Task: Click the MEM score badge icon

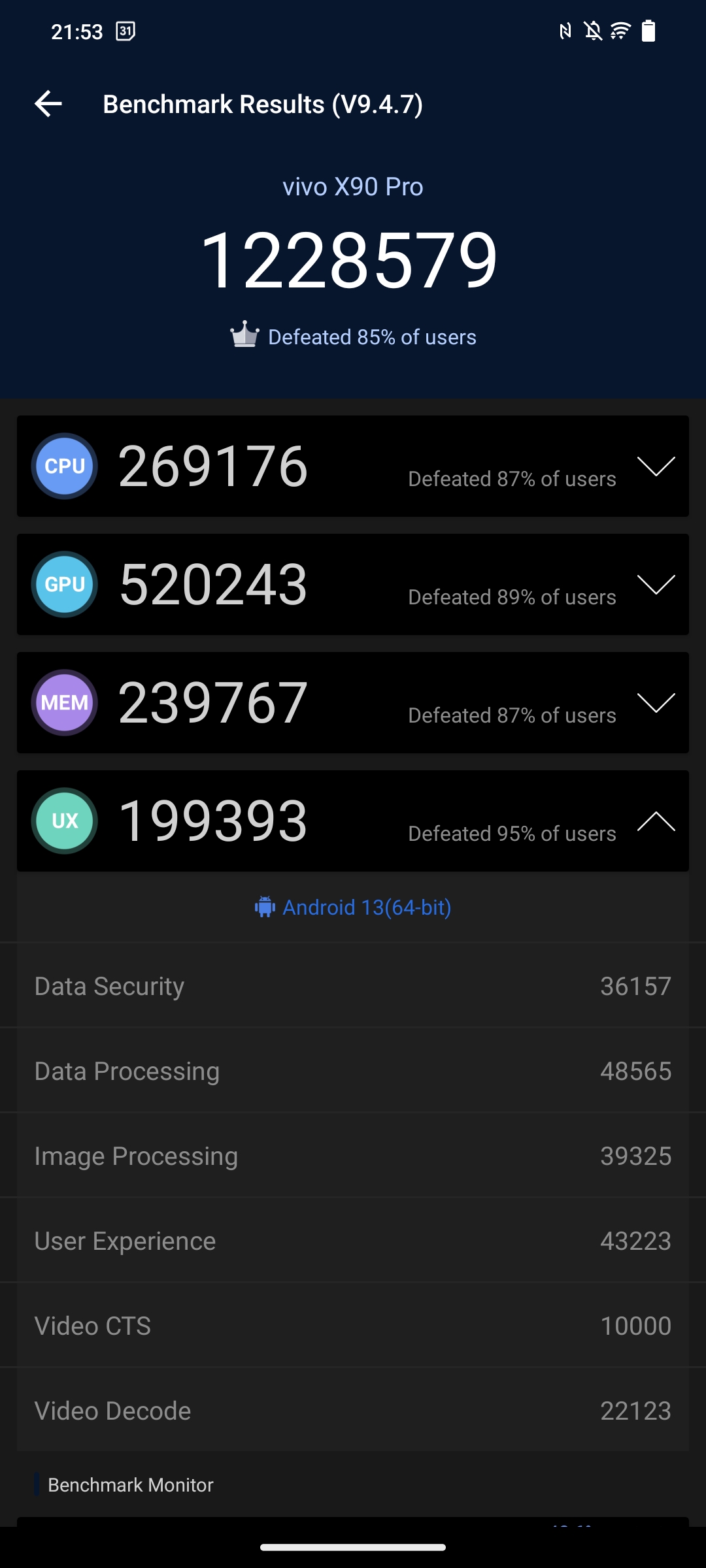Action: tap(64, 702)
